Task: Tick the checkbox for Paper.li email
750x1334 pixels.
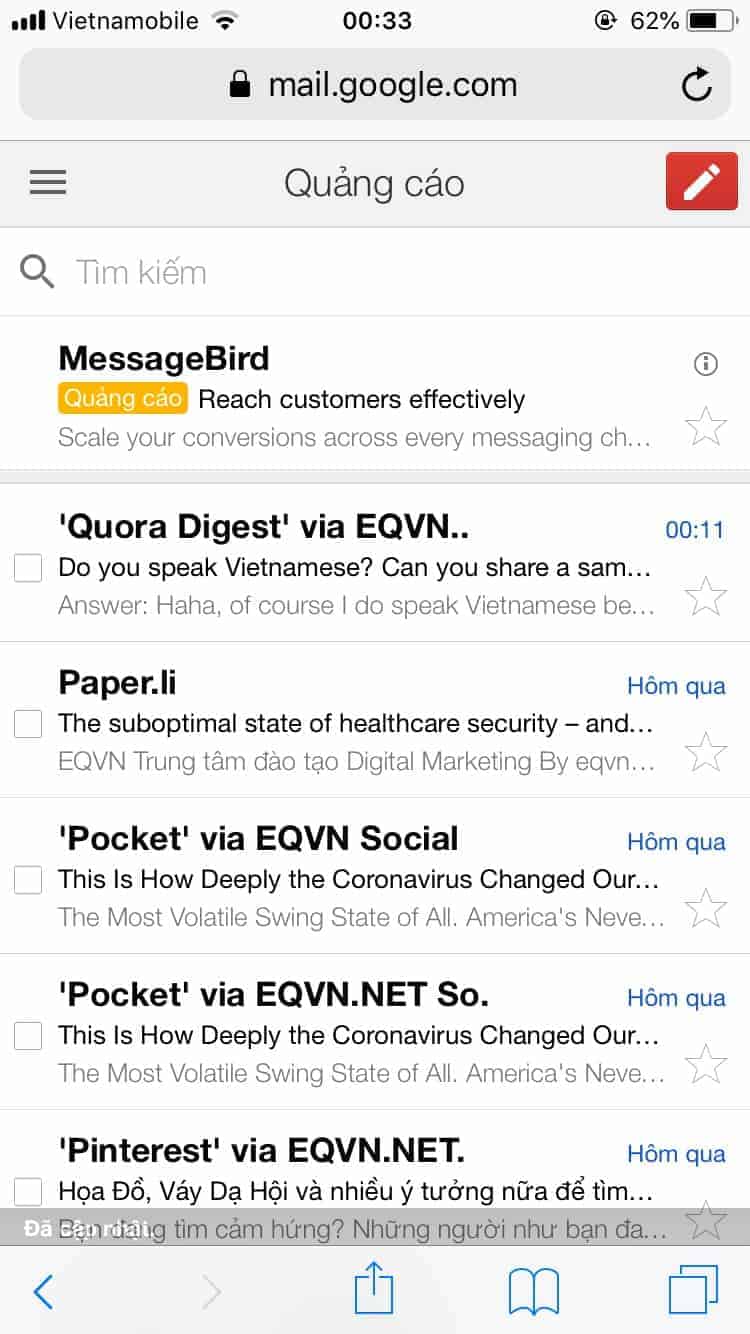Action: pos(28,724)
